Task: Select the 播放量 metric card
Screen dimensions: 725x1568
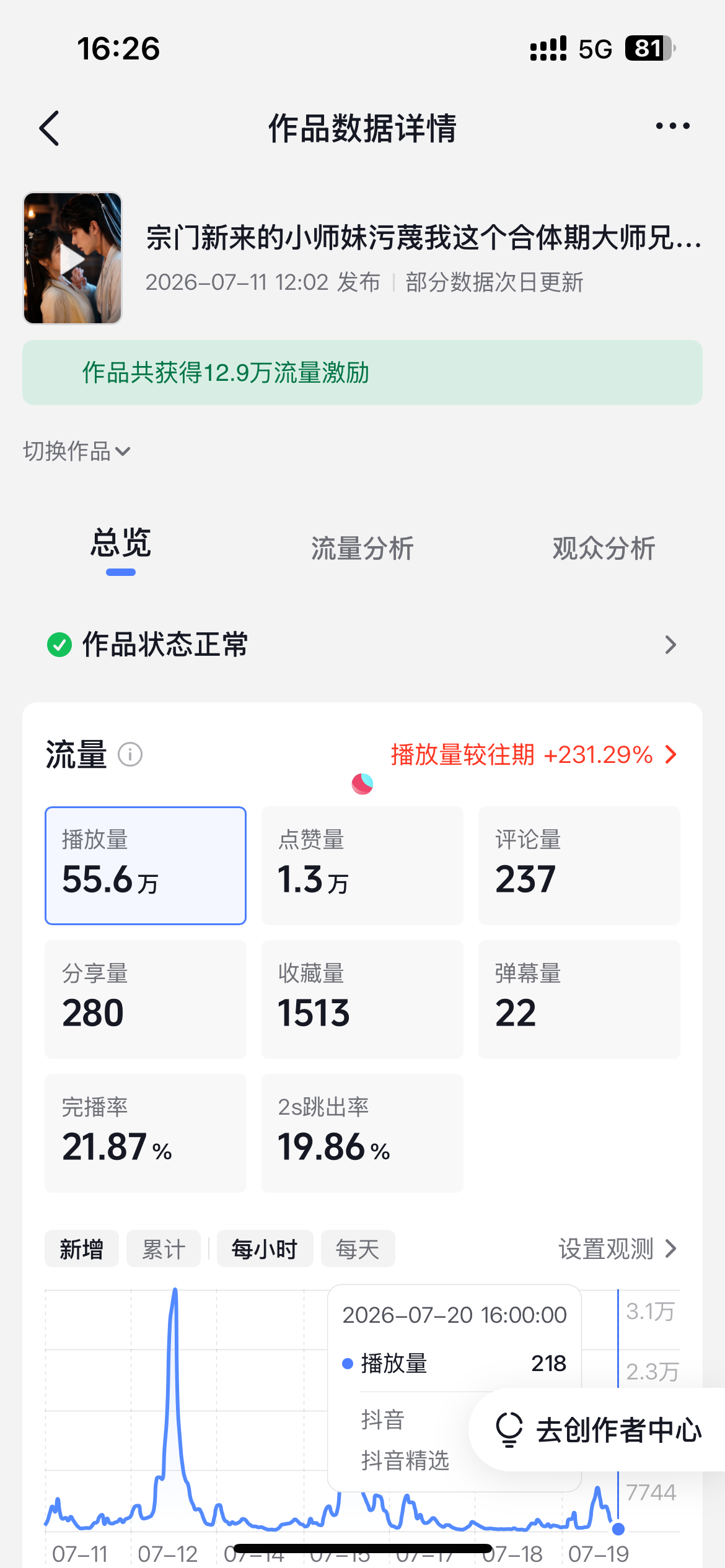Action: 146,865
